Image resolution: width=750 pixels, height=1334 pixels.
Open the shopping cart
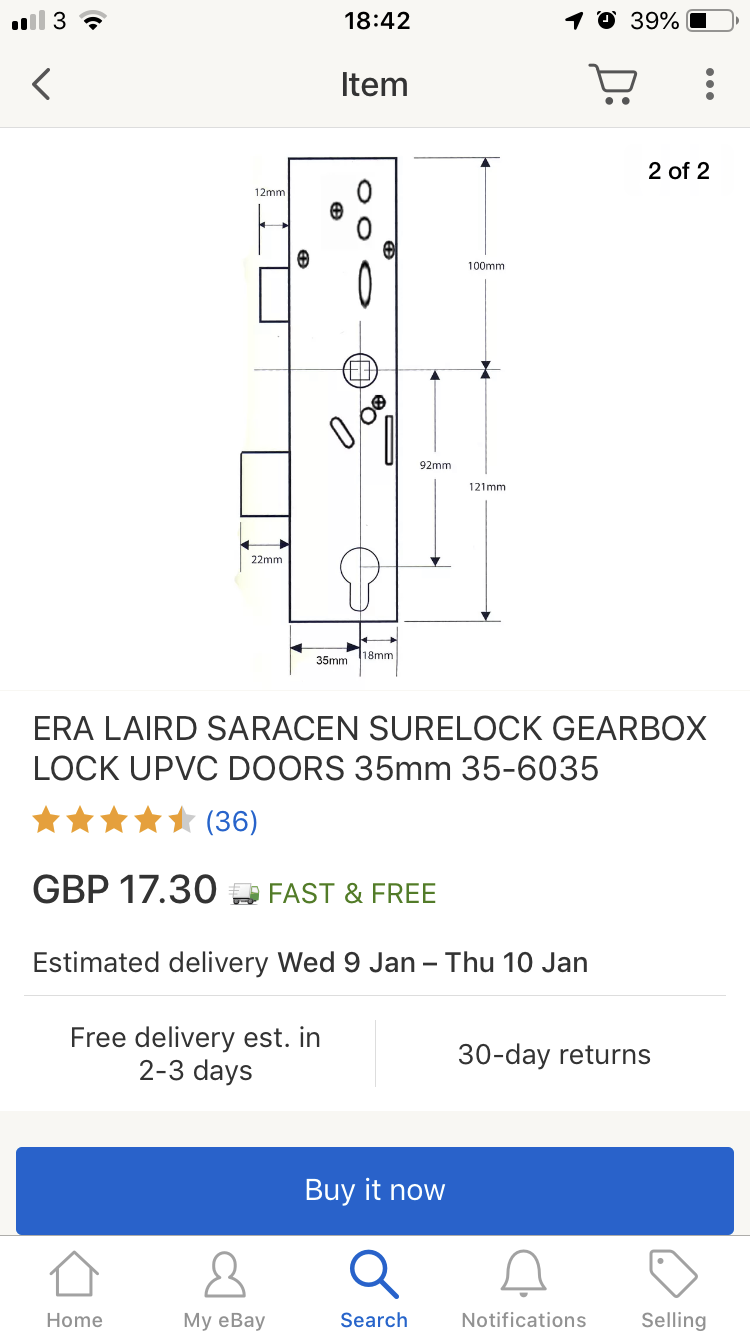click(x=612, y=85)
